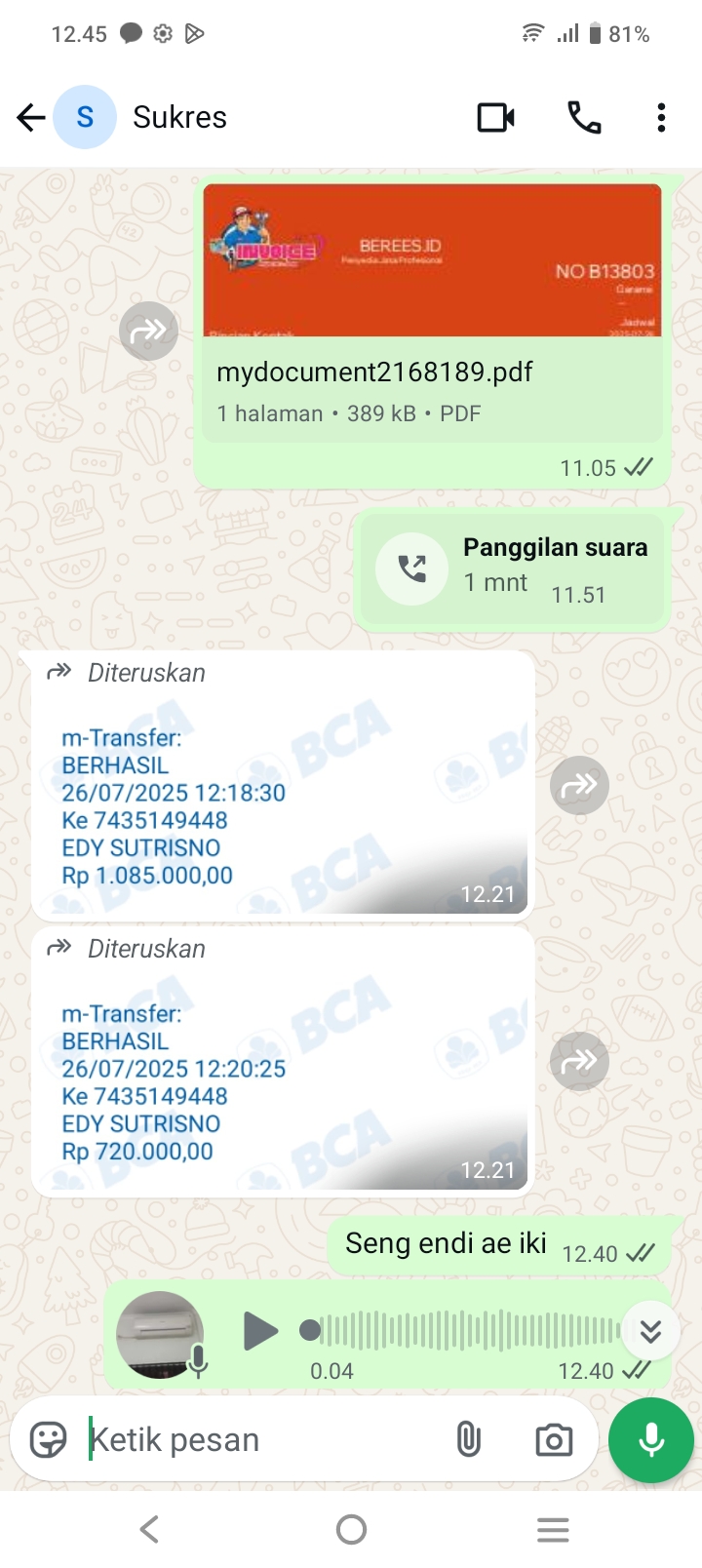The image size is (702, 1568).
Task: Go back from the Sukres chat
Action: (31, 118)
